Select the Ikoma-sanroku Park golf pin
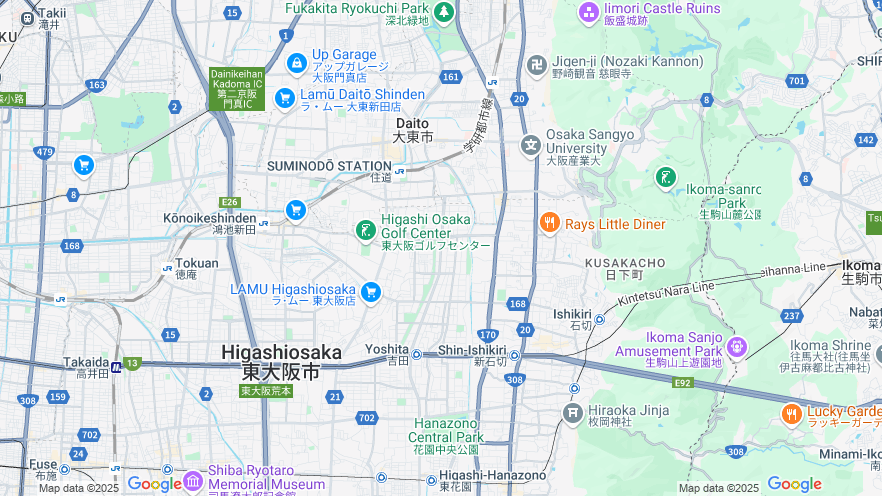This screenshot has width=882, height=496. (665, 178)
